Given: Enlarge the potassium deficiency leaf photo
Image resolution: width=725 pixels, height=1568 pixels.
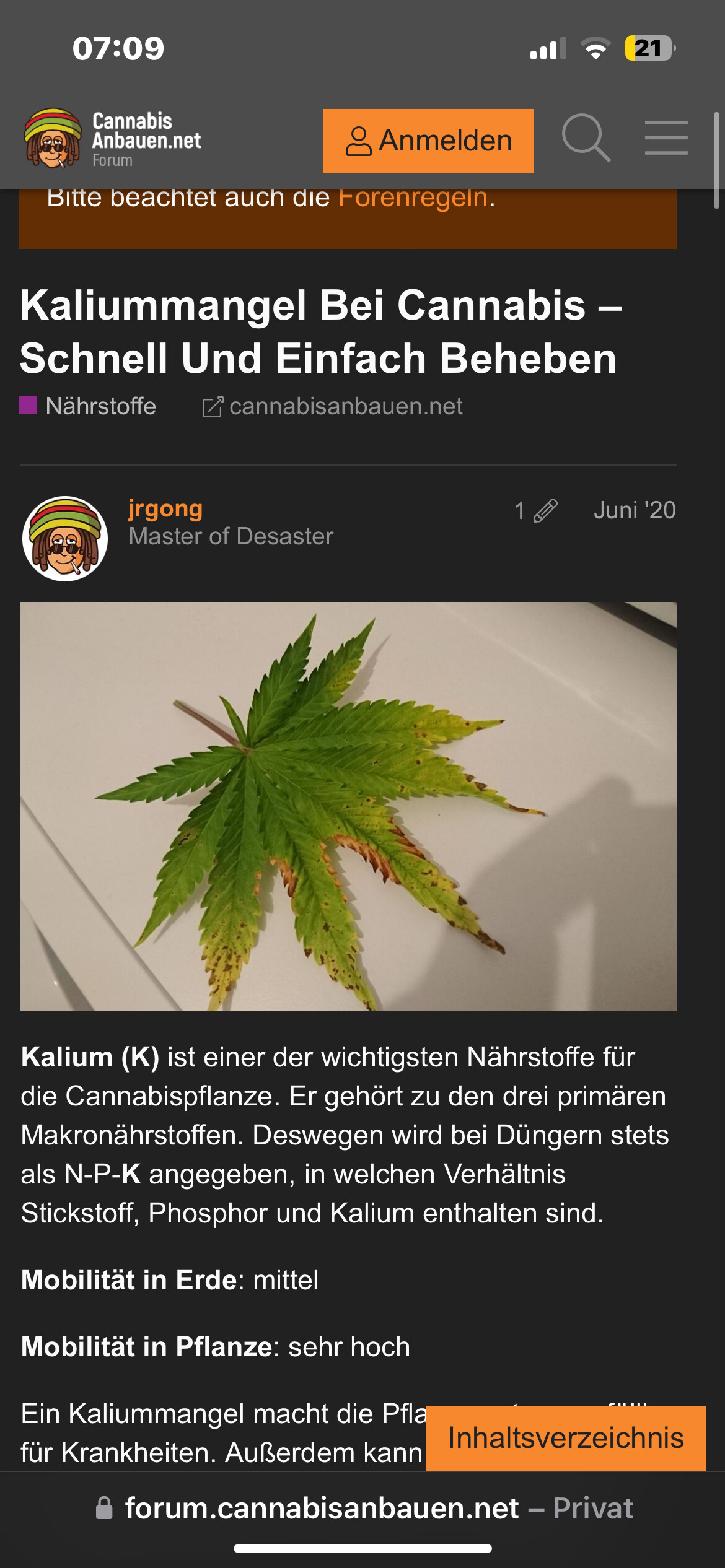Looking at the screenshot, I should point(348,806).
